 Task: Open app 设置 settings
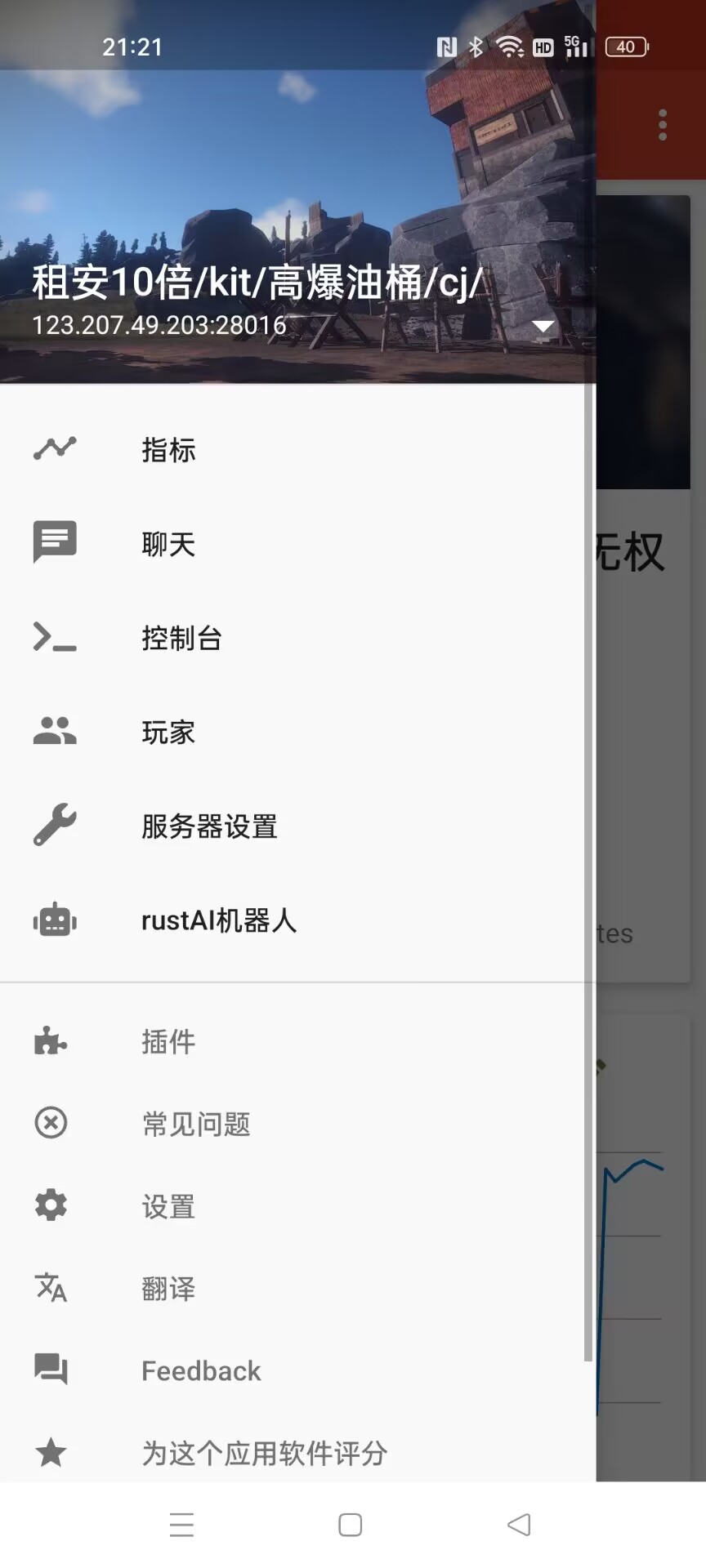pos(168,1206)
